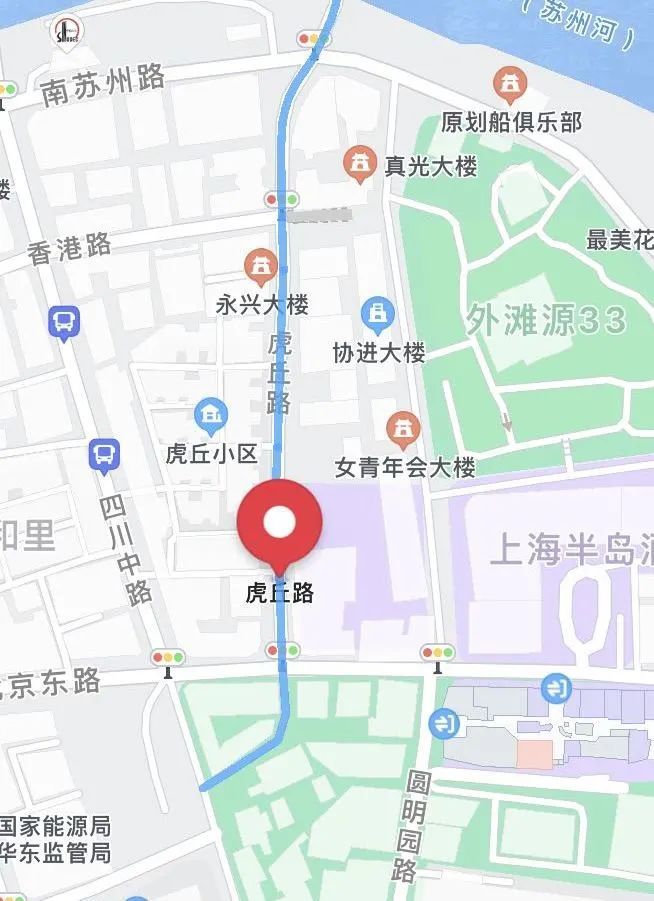Open the 原划船俱乐部 landmark marker
This screenshot has height=901, width=654.
pos(510,87)
